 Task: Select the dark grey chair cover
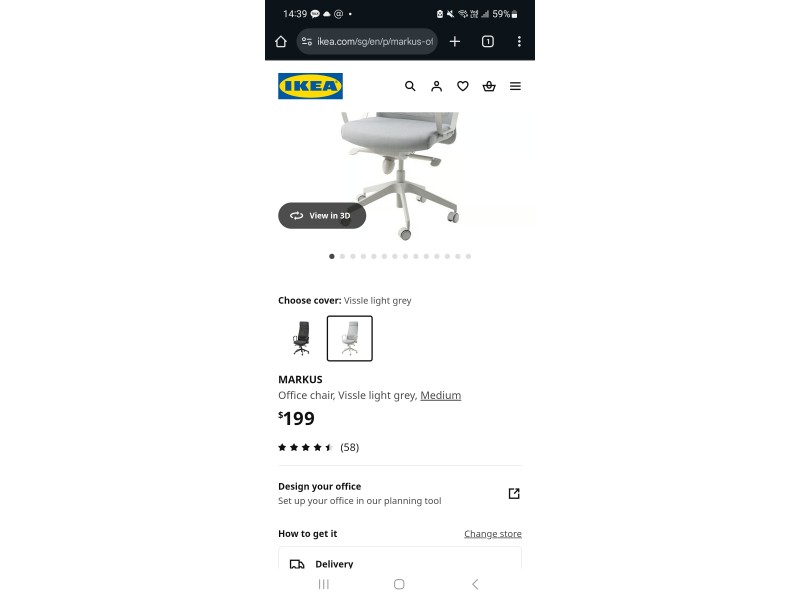coord(301,338)
